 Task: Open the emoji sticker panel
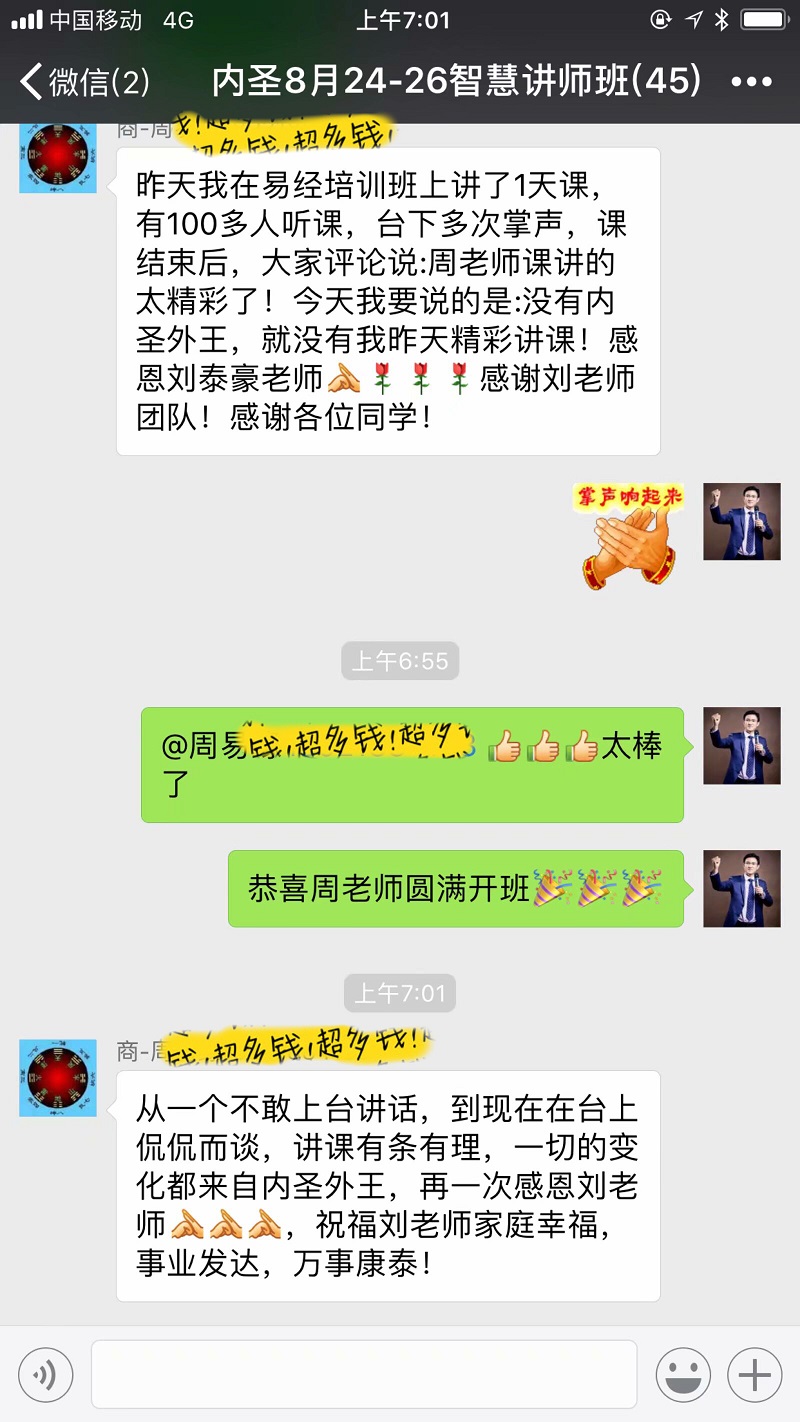[683, 1376]
